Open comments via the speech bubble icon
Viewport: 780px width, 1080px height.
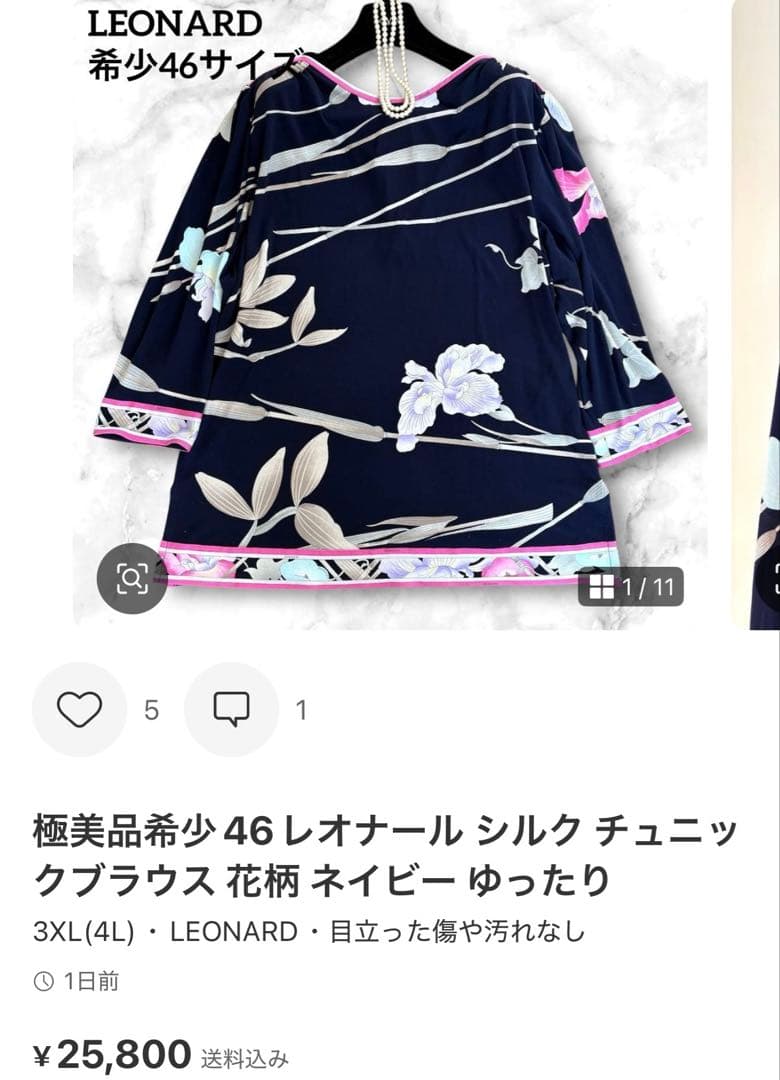pyautogui.click(x=233, y=712)
